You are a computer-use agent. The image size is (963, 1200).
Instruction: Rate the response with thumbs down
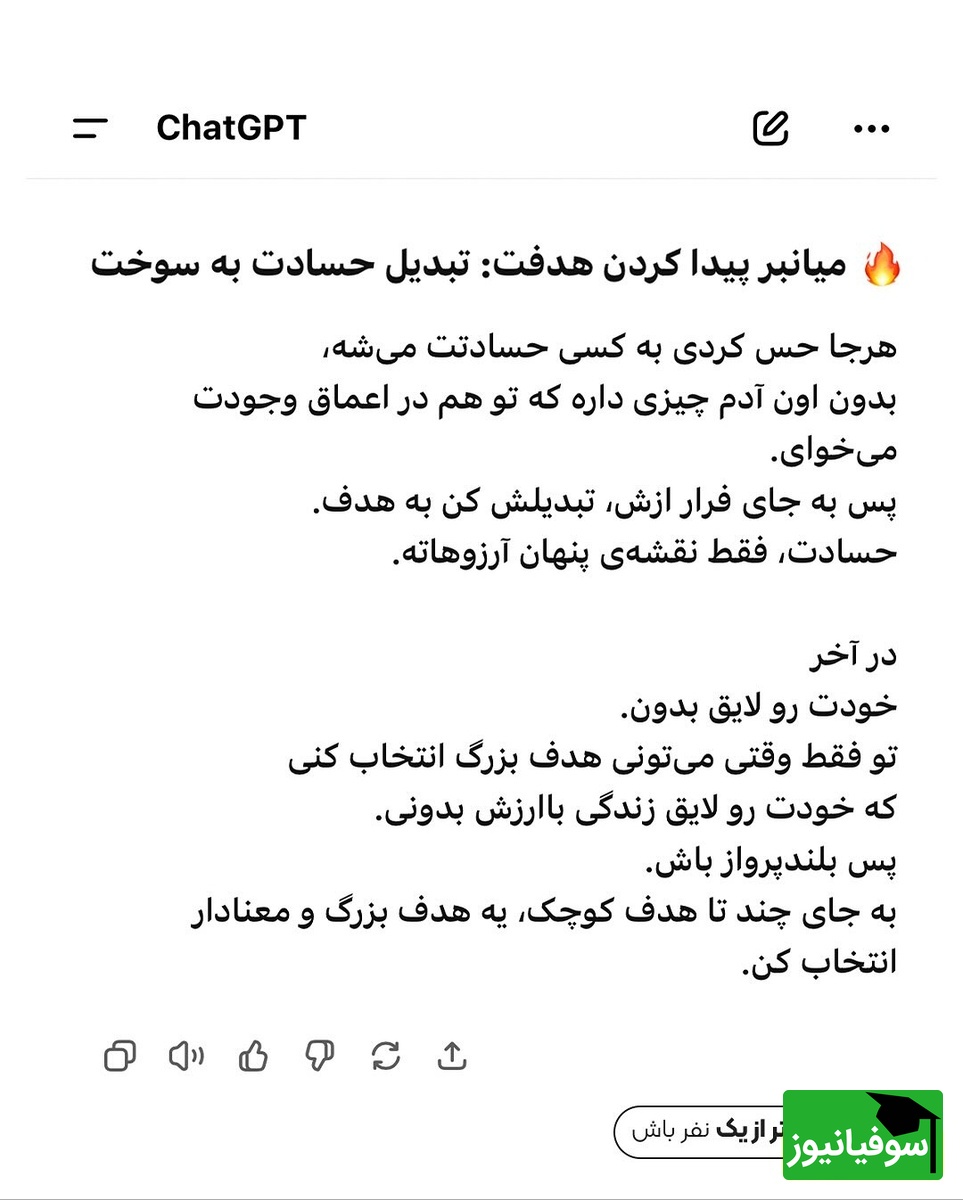(320, 1056)
